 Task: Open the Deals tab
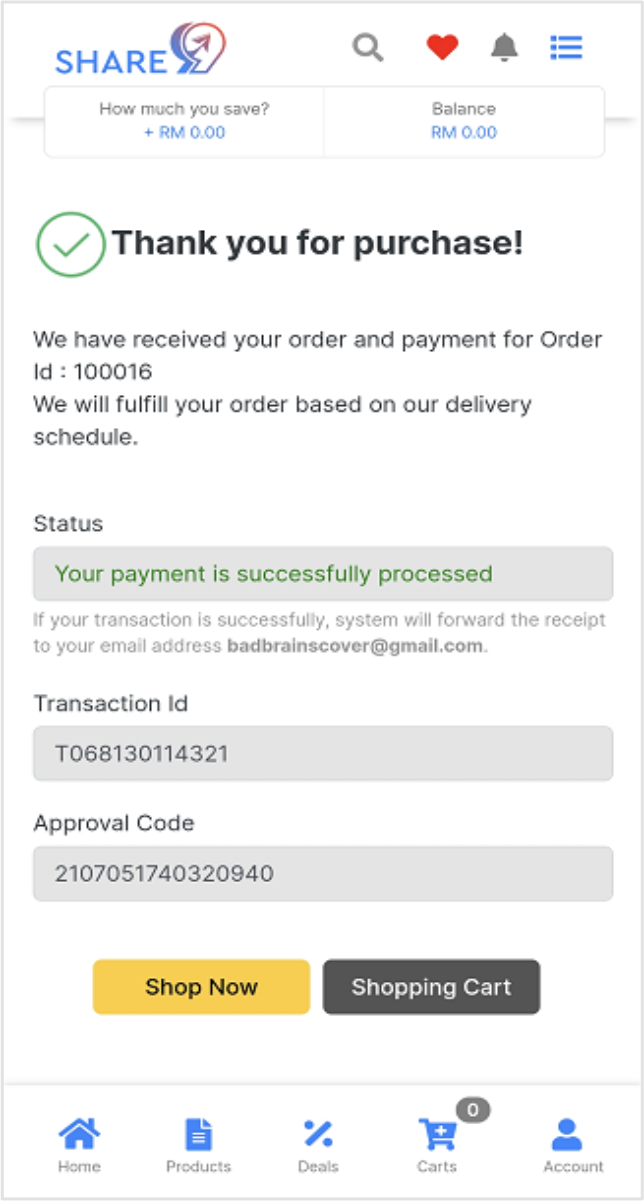click(x=318, y=1144)
